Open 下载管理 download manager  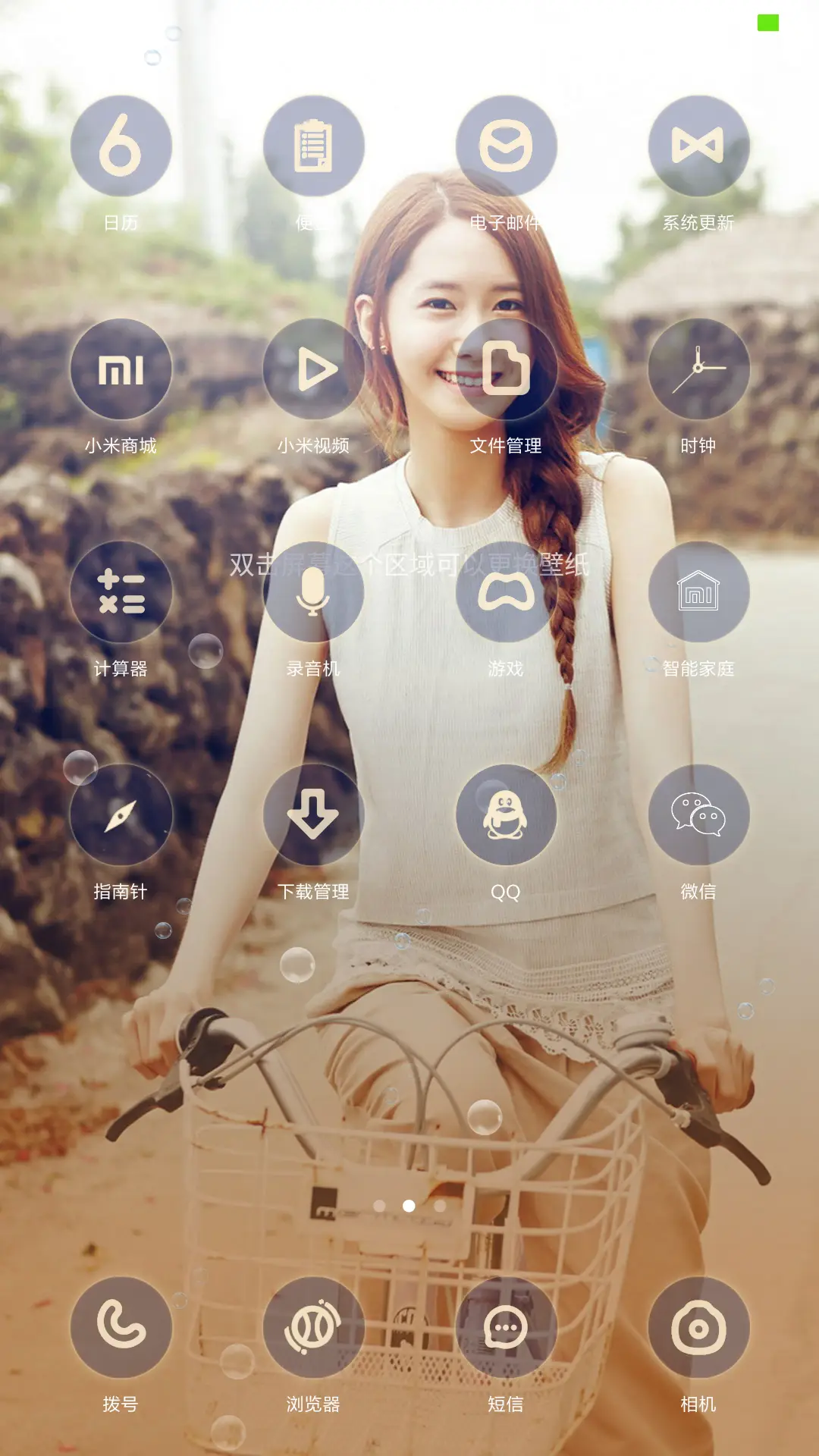coord(314,814)
